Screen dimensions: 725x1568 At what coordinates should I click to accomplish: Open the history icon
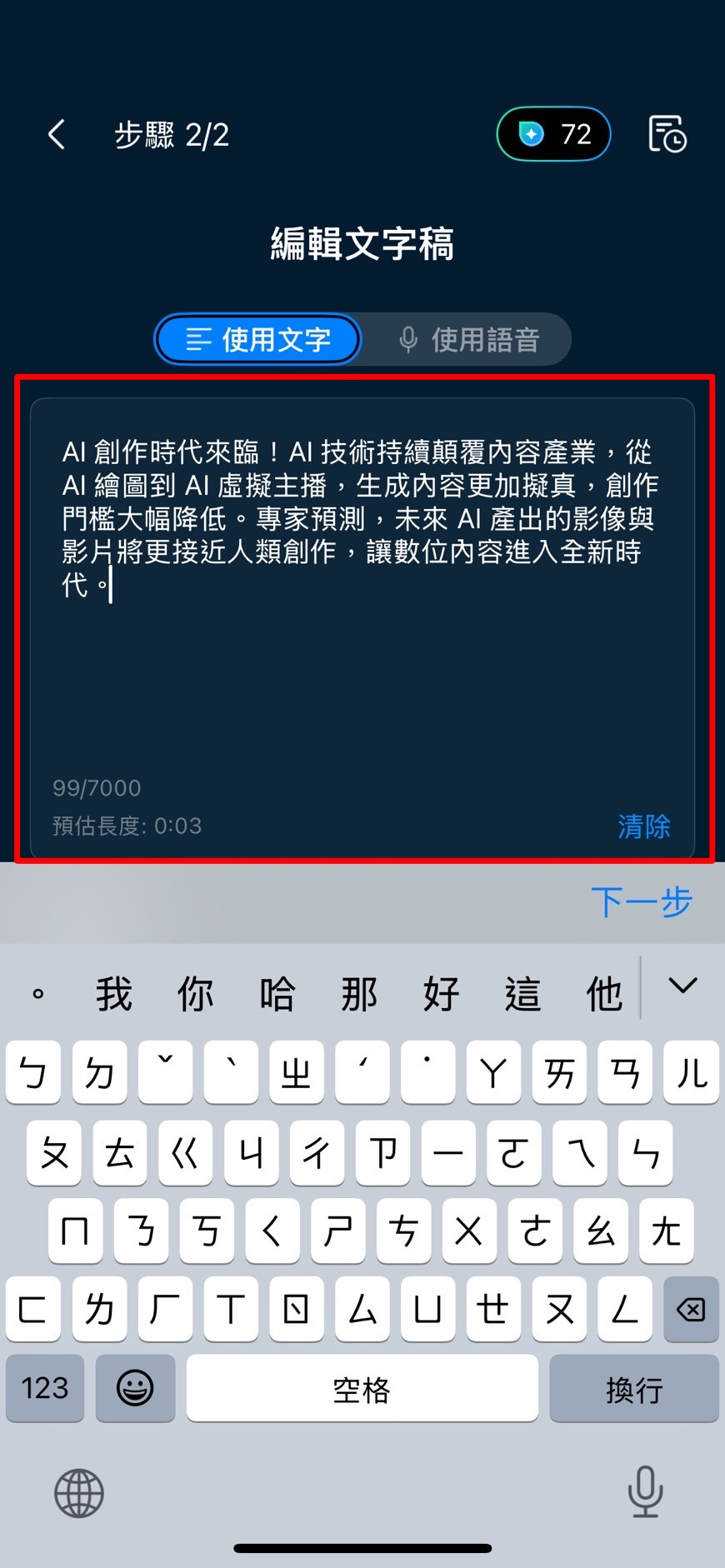tap(667, 134)
